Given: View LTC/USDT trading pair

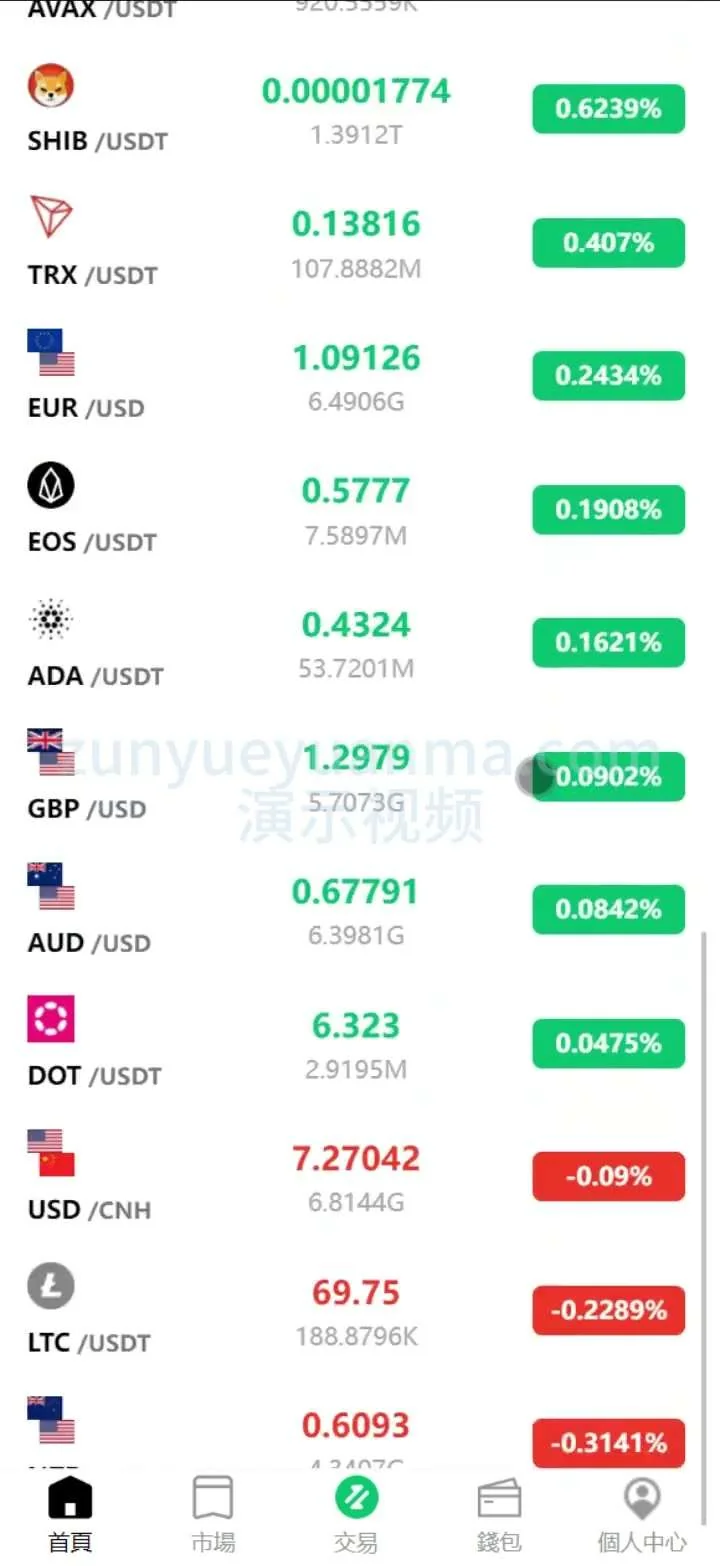Looking at the screenshot, I should 356,1311.
